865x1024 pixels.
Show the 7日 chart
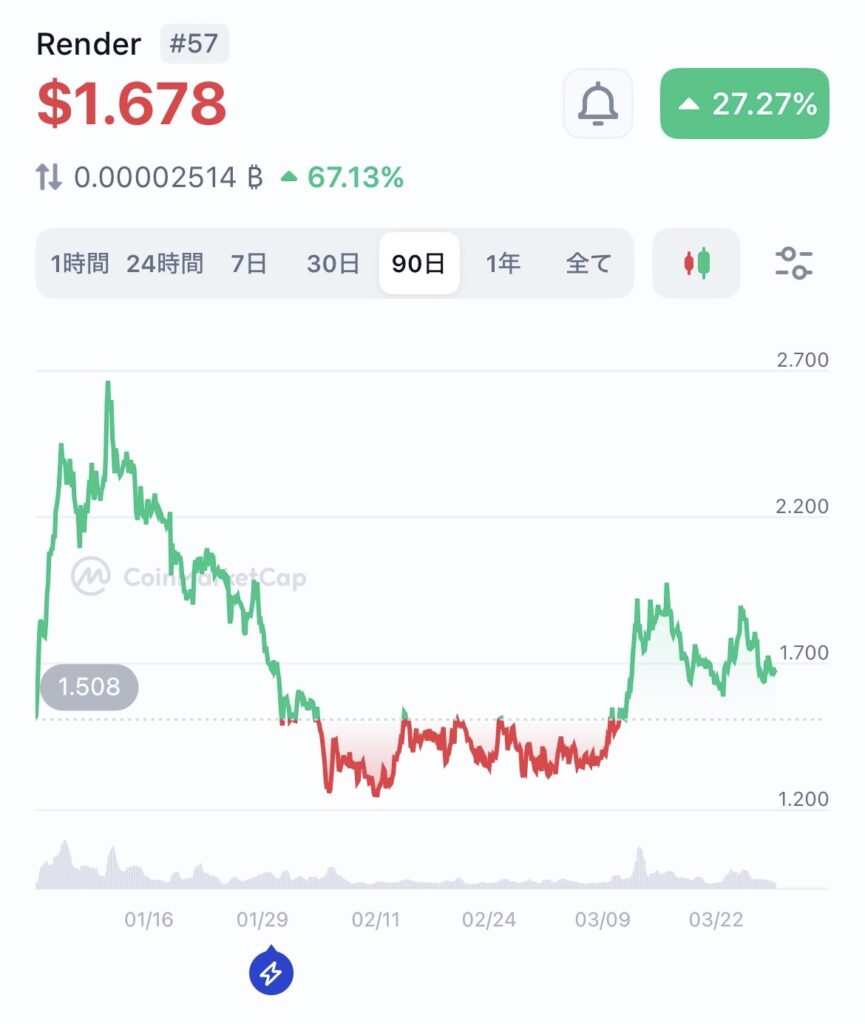(249, 264)
